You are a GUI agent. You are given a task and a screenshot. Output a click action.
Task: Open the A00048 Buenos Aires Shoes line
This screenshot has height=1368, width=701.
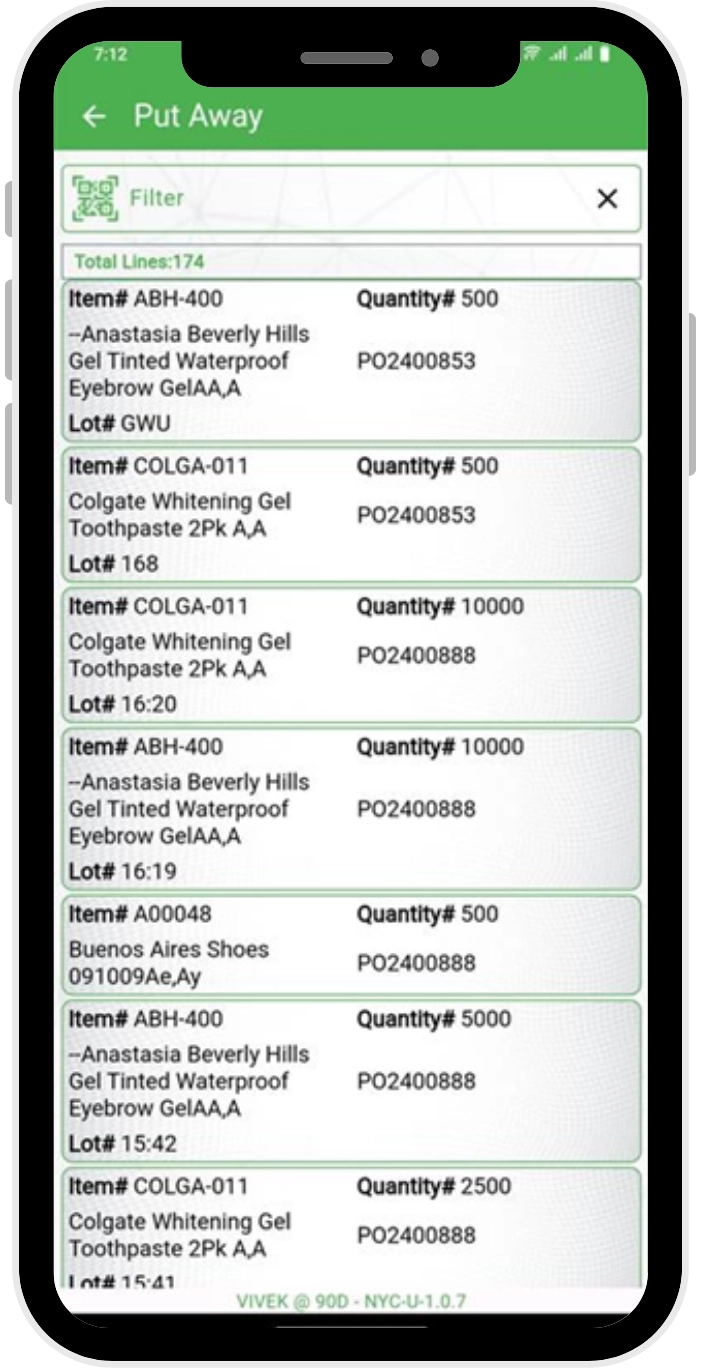pos(350,945)
